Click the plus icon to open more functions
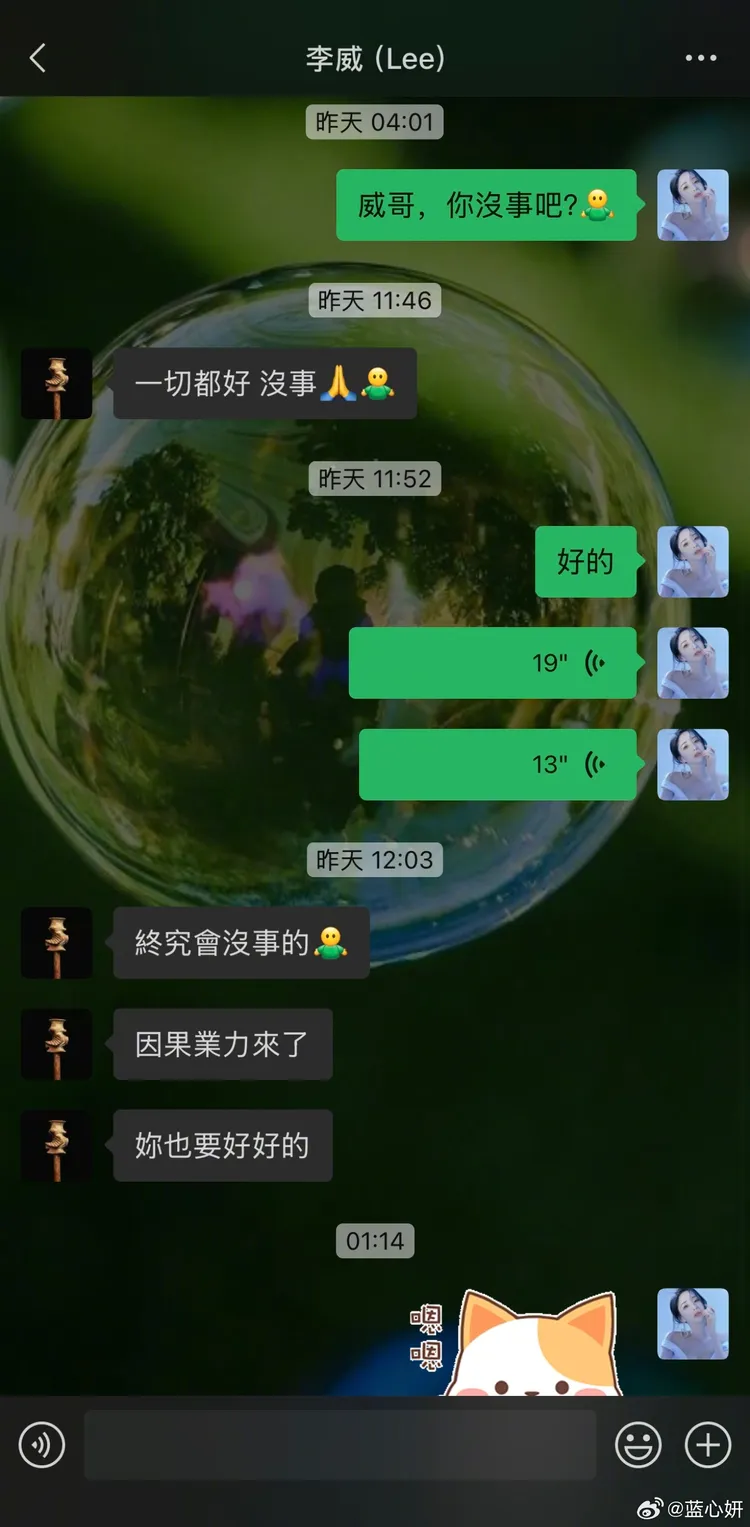 coord(706,1445)
